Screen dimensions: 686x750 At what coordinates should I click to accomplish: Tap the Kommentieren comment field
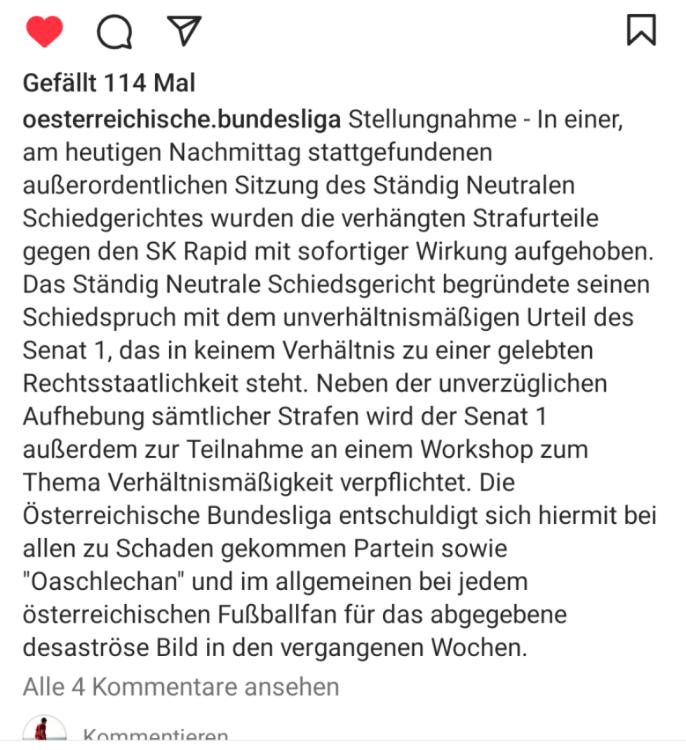155,737
